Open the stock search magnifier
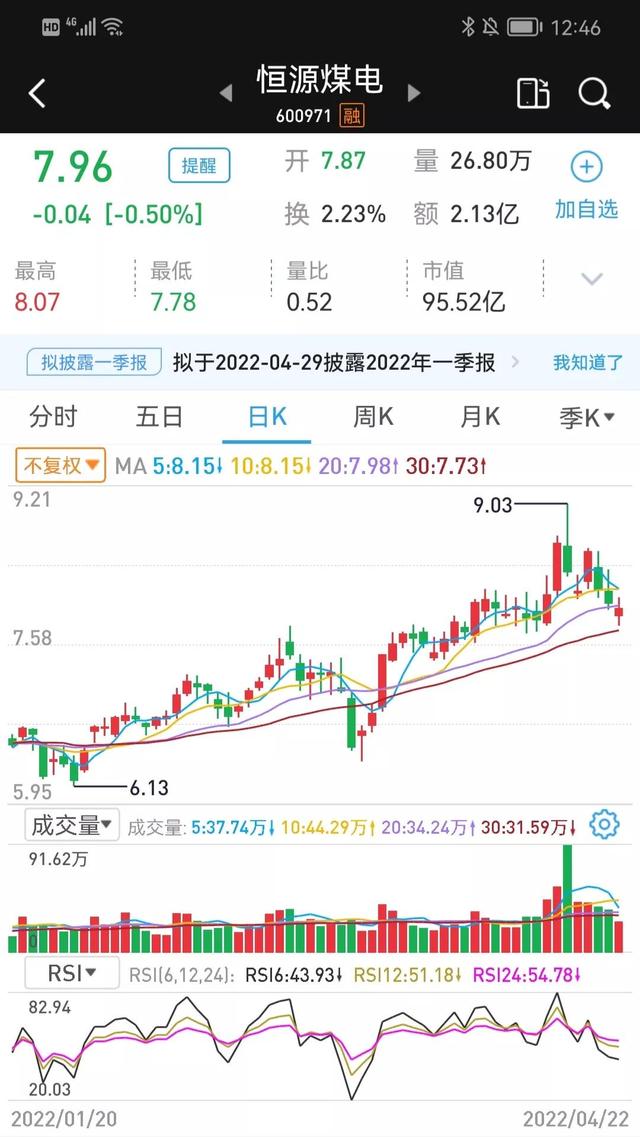This screenshot has height=1137, width=640. click(594, 93)
